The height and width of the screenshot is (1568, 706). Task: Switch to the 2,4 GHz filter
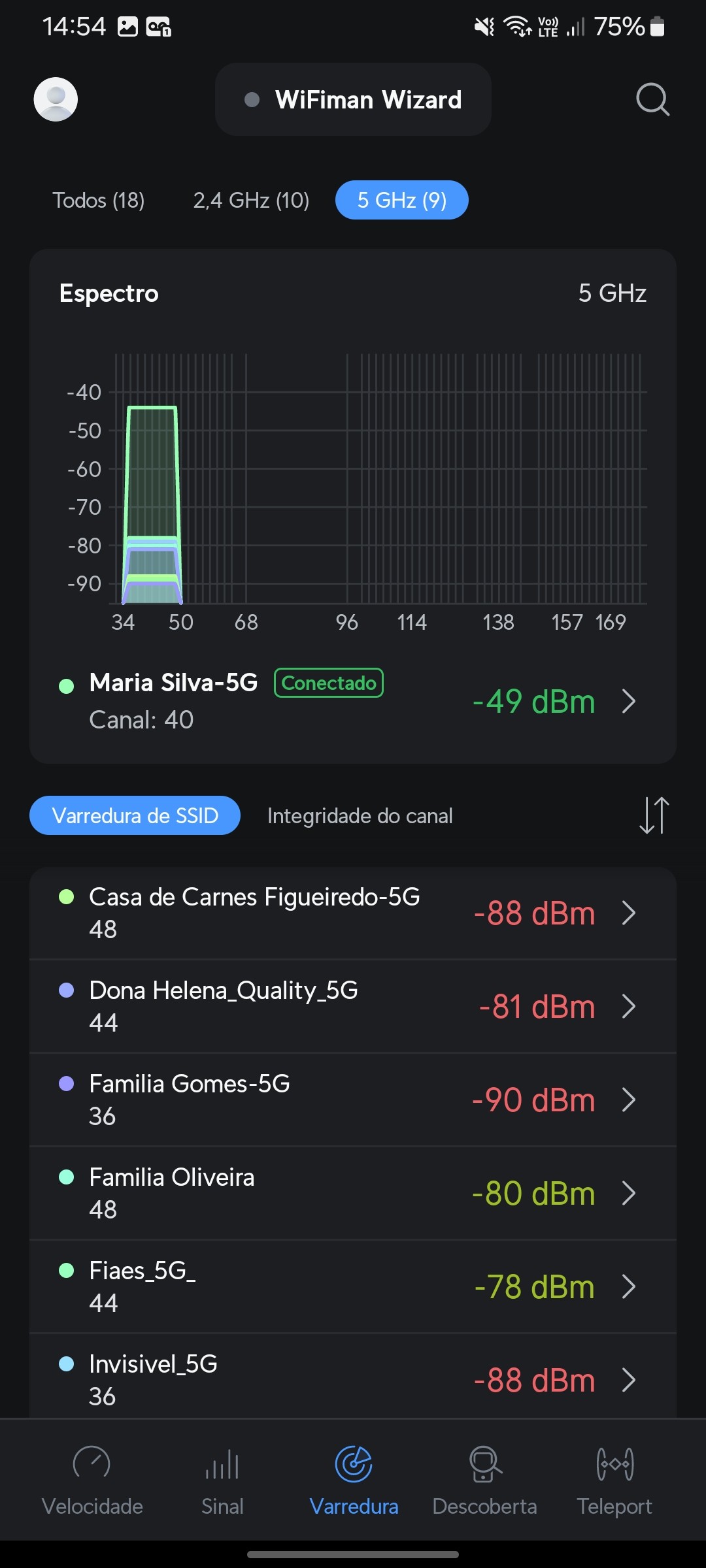(251, 200)
